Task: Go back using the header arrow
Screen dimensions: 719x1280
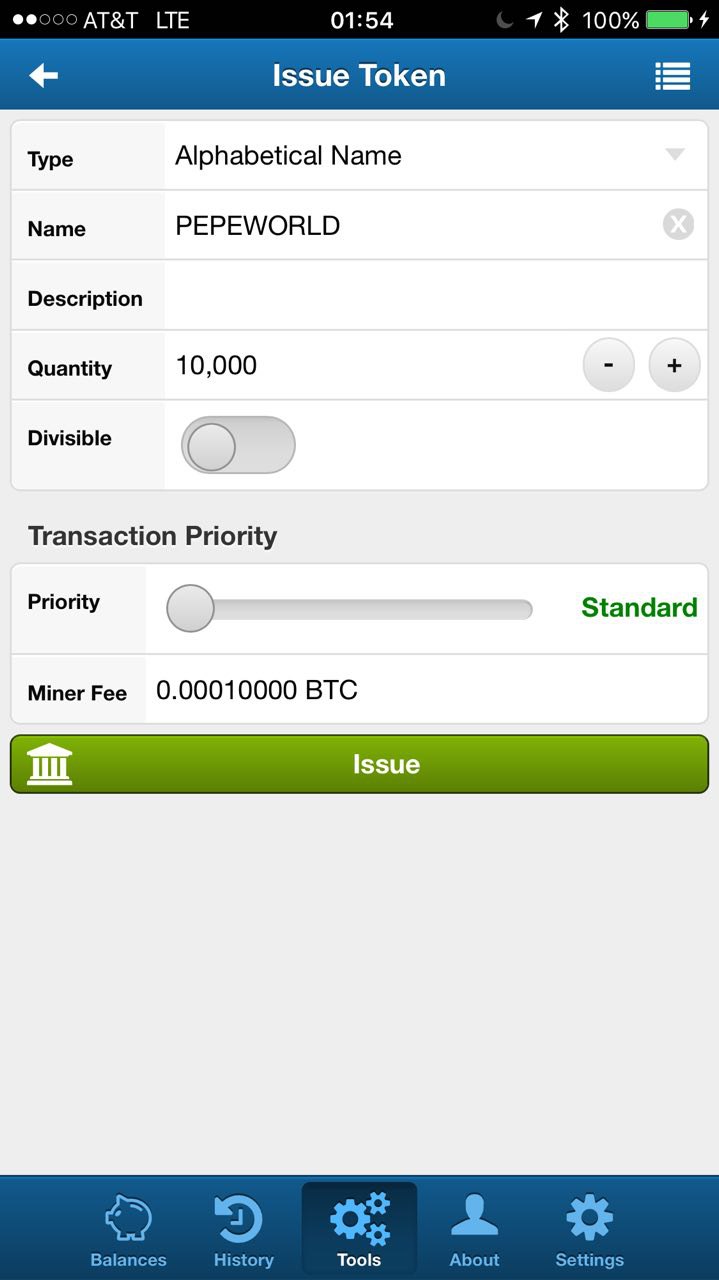Action: pos(43,76)
